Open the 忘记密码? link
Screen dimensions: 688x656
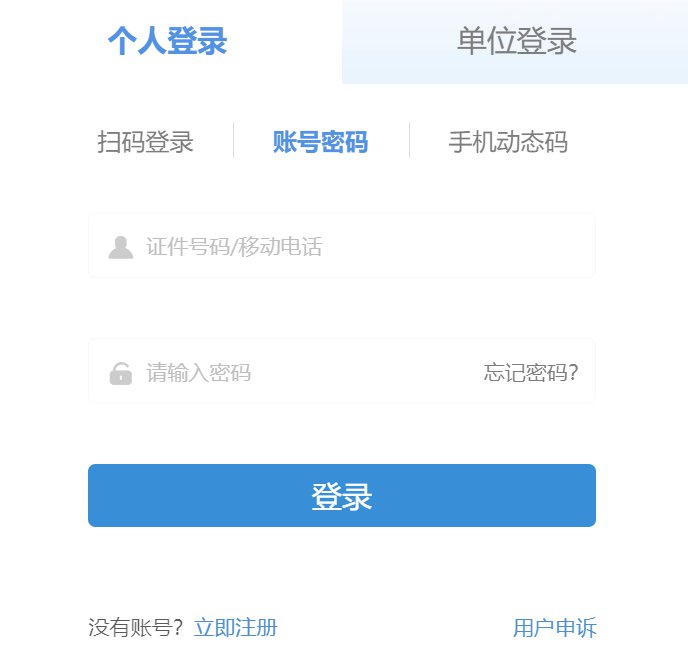pyautogui.click(x=530, y=373)
